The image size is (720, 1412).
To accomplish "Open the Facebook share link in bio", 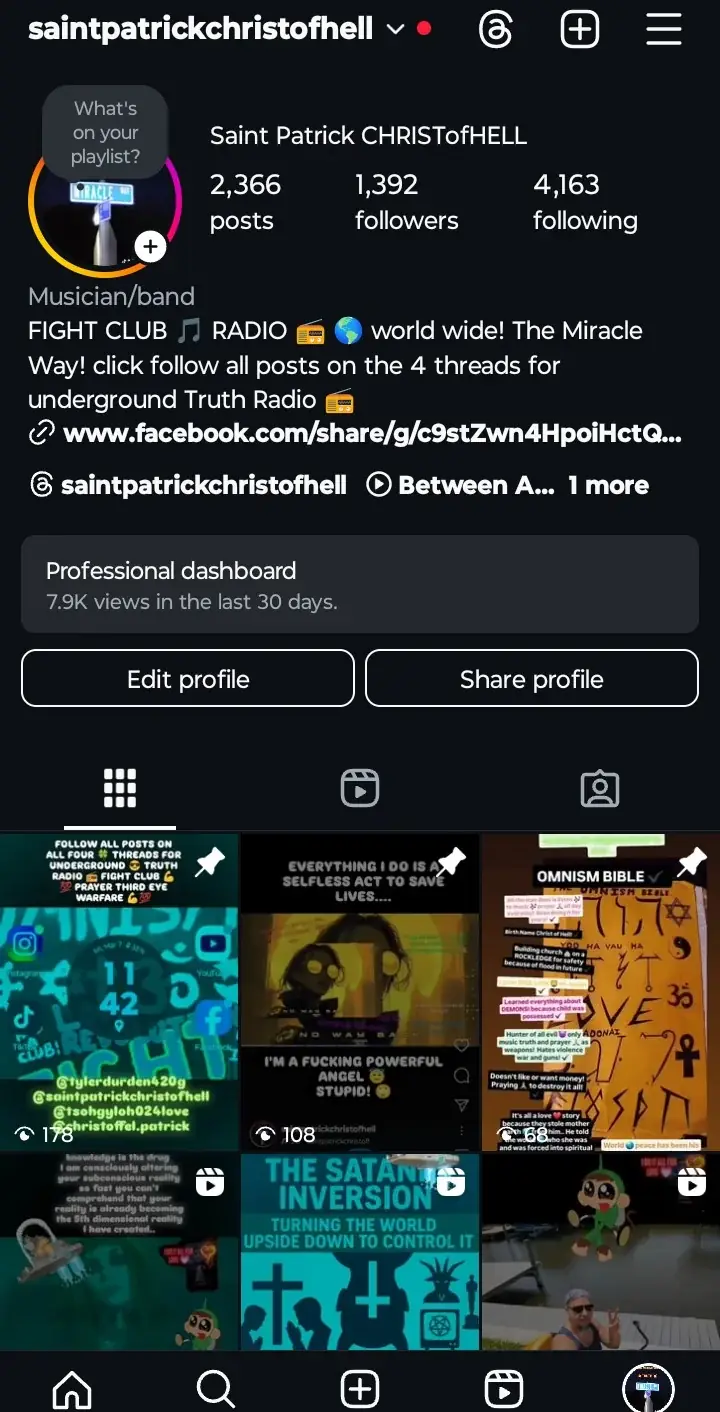I will 371,434.
